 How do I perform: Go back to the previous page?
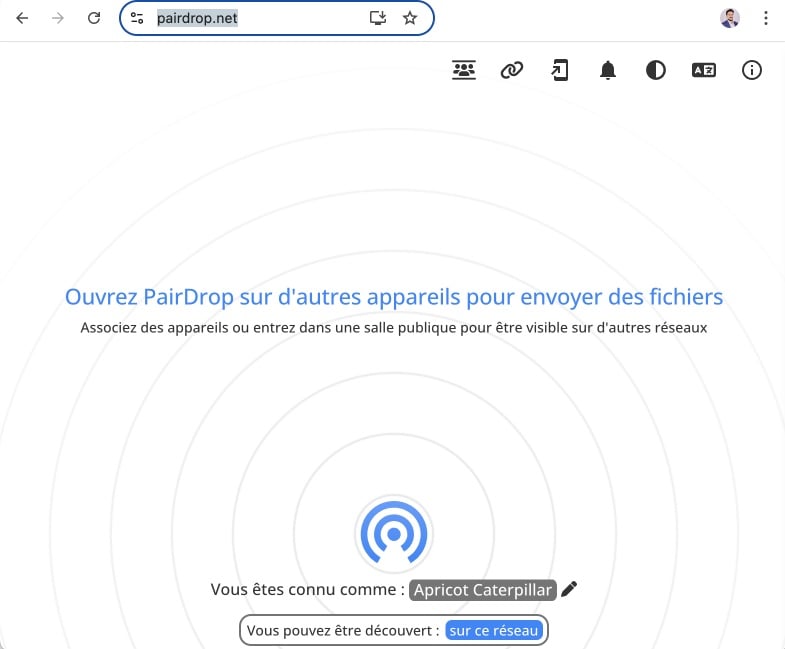[x=22, y=18]
